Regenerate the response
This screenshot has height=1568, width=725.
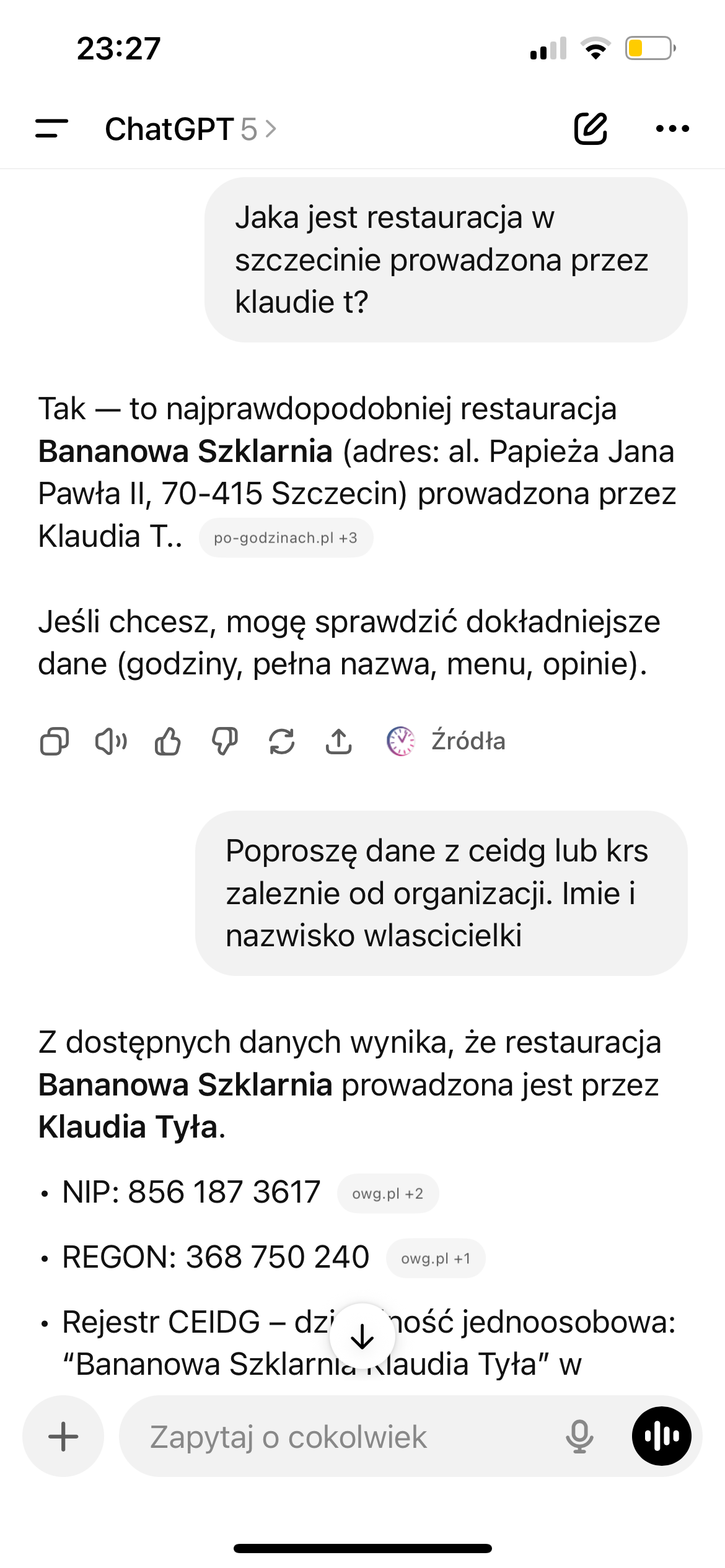click(282, 741)
